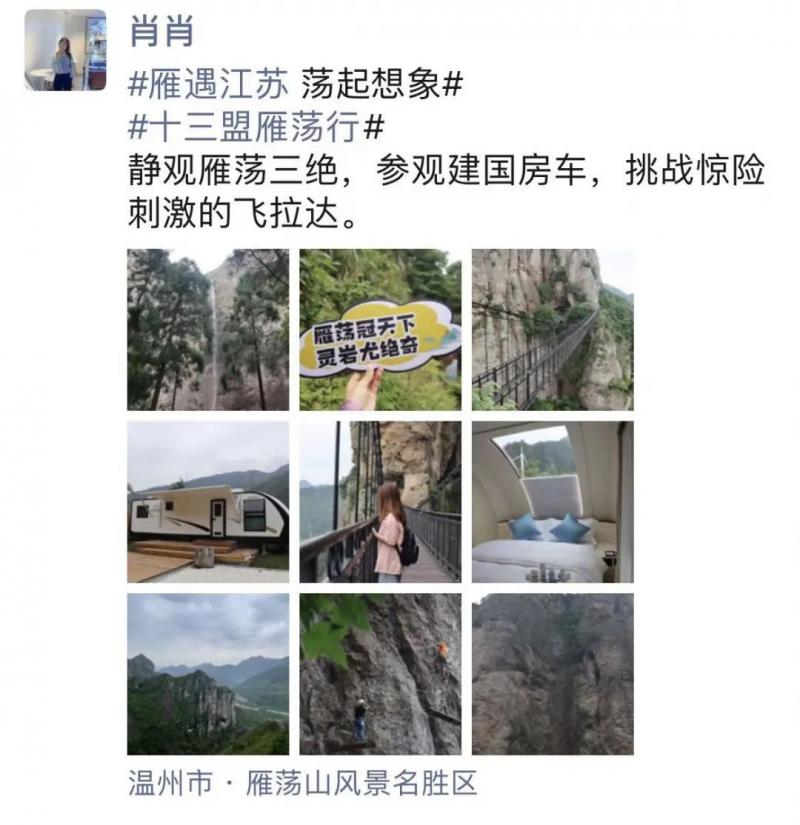Open 肖肖's profile avatar

click(65, 50)
